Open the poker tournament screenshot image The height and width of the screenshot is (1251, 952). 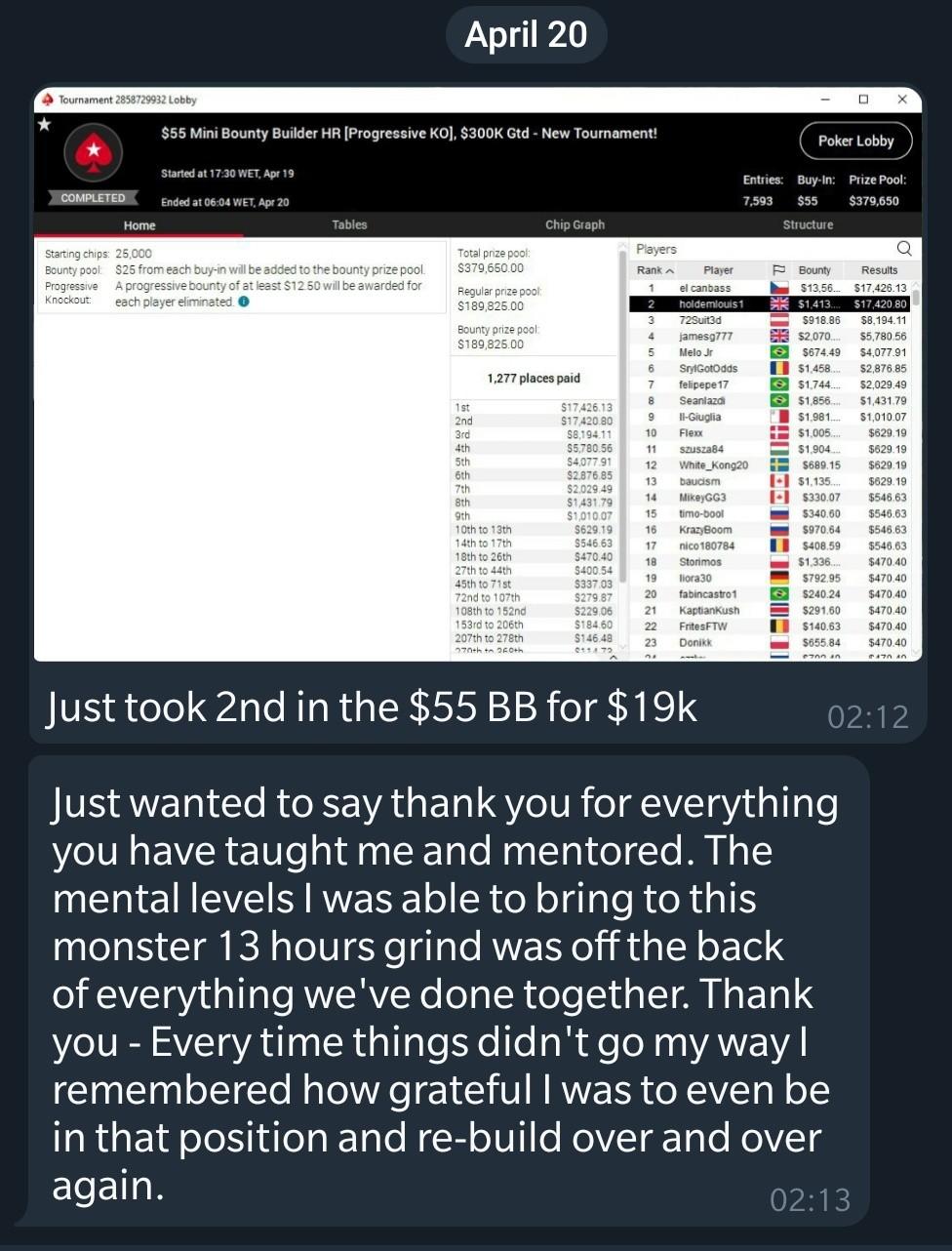tap(478, 375)
